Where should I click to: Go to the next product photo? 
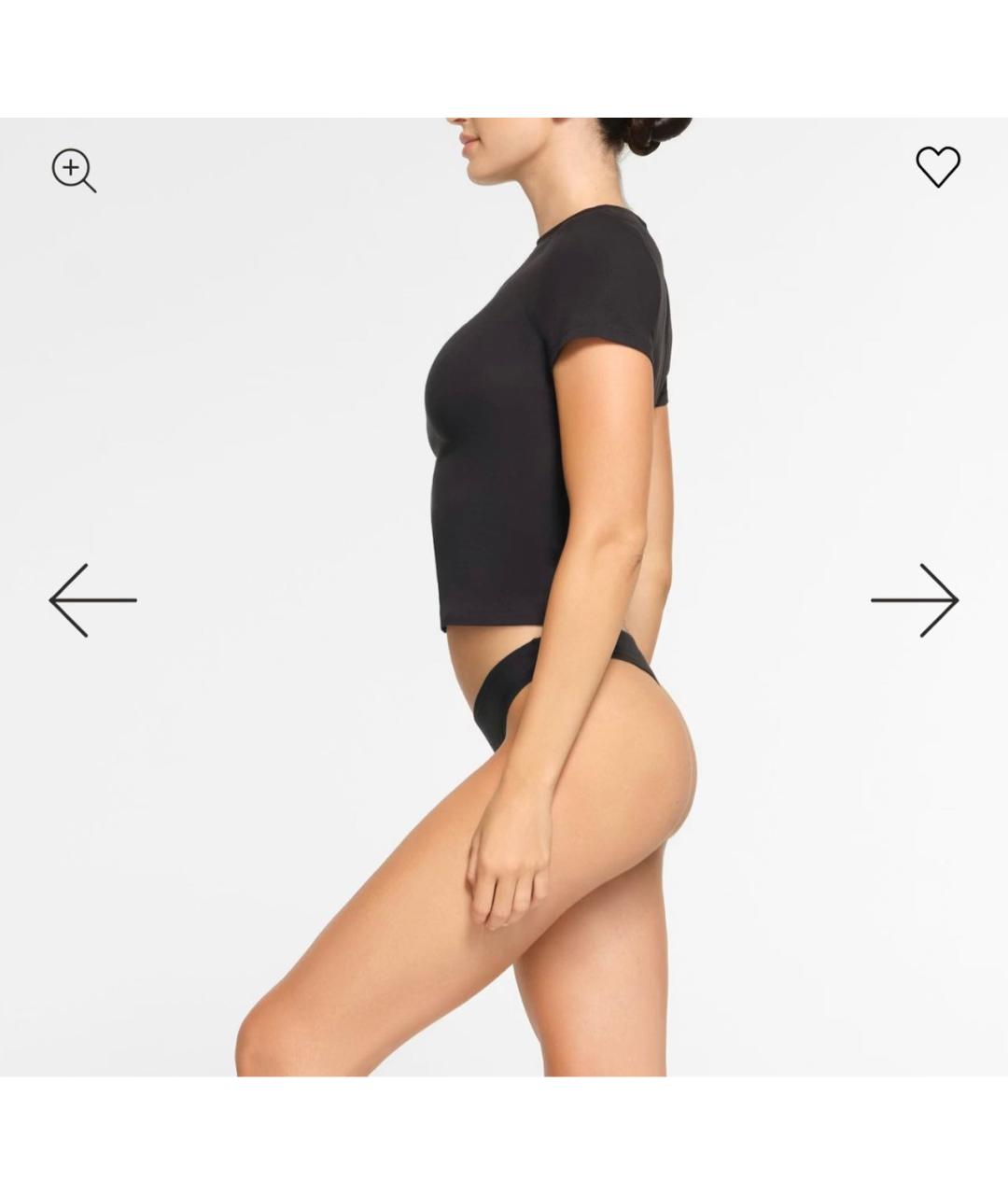(x=915, y=600)
